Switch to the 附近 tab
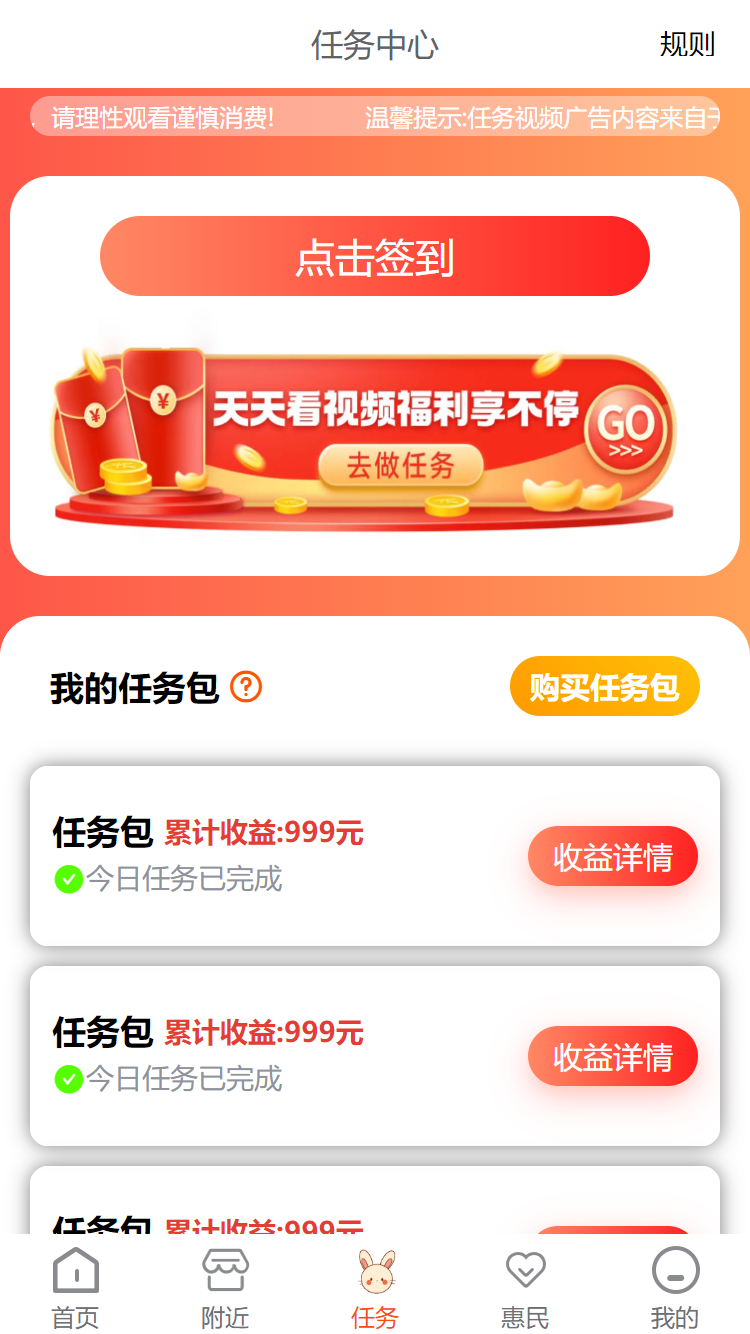Image resolution: width=750 pixels, height=1334 pixels. [225, 1288]
